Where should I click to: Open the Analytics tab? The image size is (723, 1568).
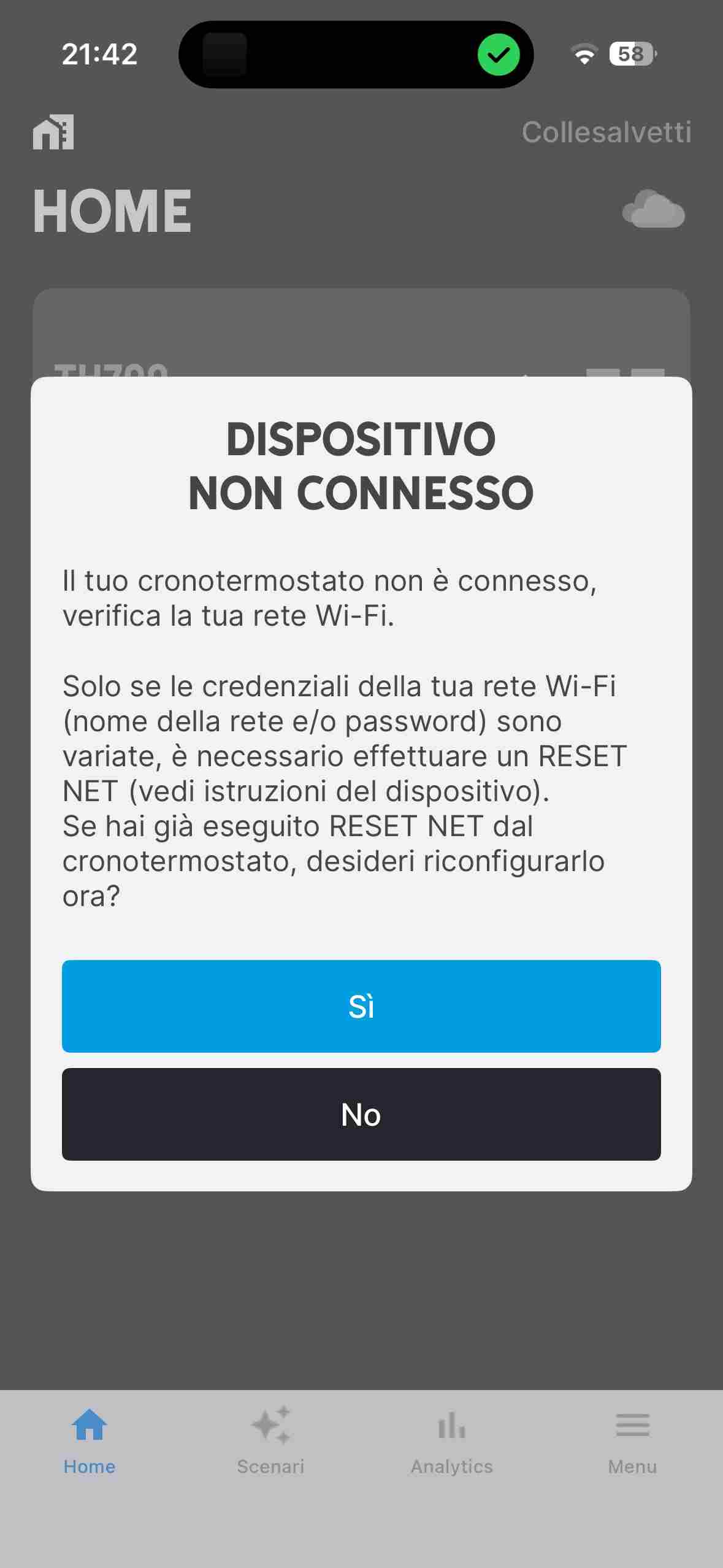452,1440
